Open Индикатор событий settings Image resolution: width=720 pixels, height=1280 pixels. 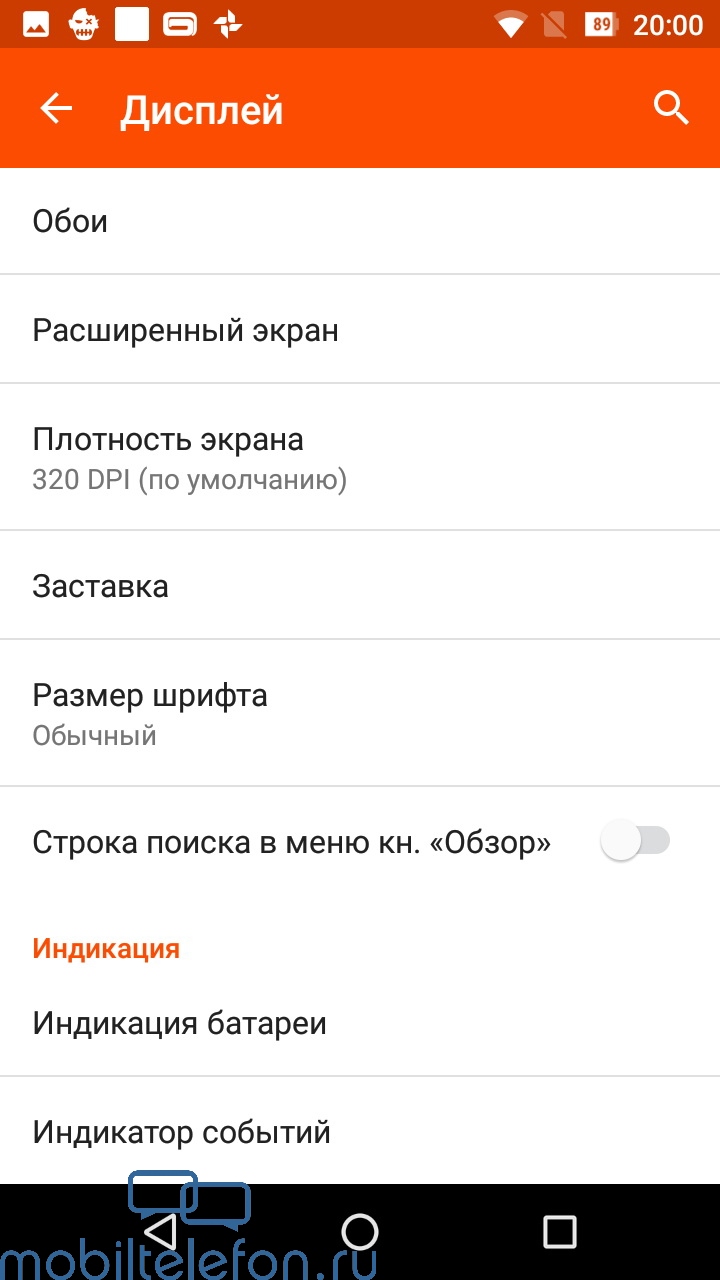pyautogui.click(x=360, y=1132)
